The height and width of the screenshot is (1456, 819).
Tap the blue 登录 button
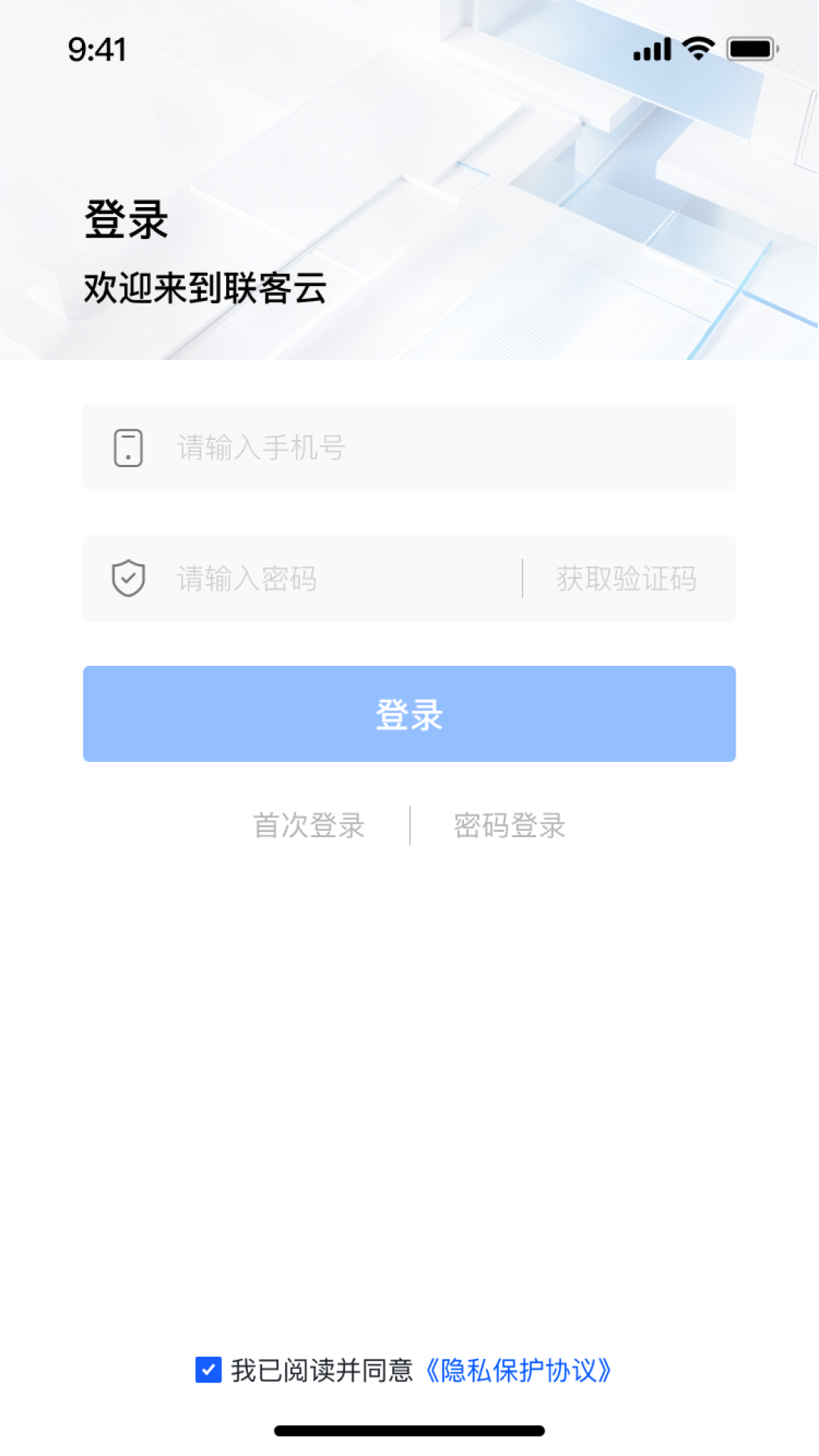click(x=409, y=714)
